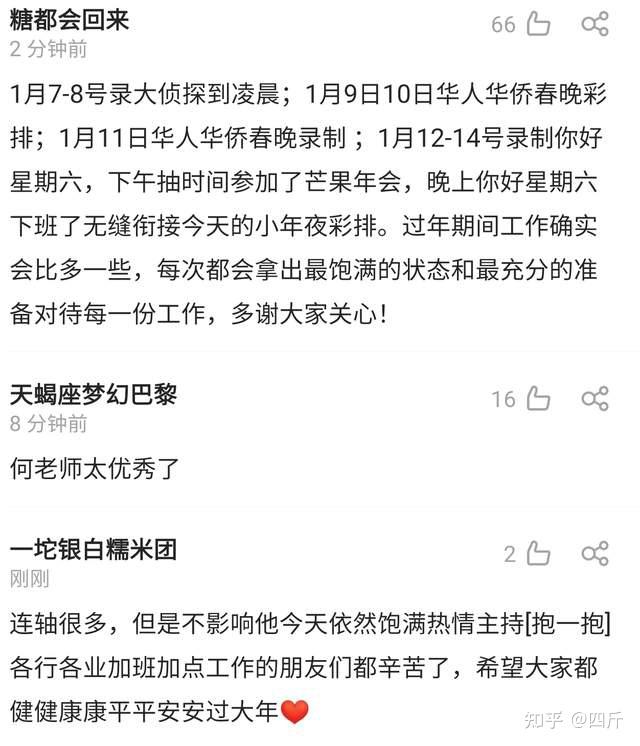Like the comment from 一坨银白糯米团
The height and width of the screenshot is (746, 640).
pyautogui.click(x=538, y=553)
